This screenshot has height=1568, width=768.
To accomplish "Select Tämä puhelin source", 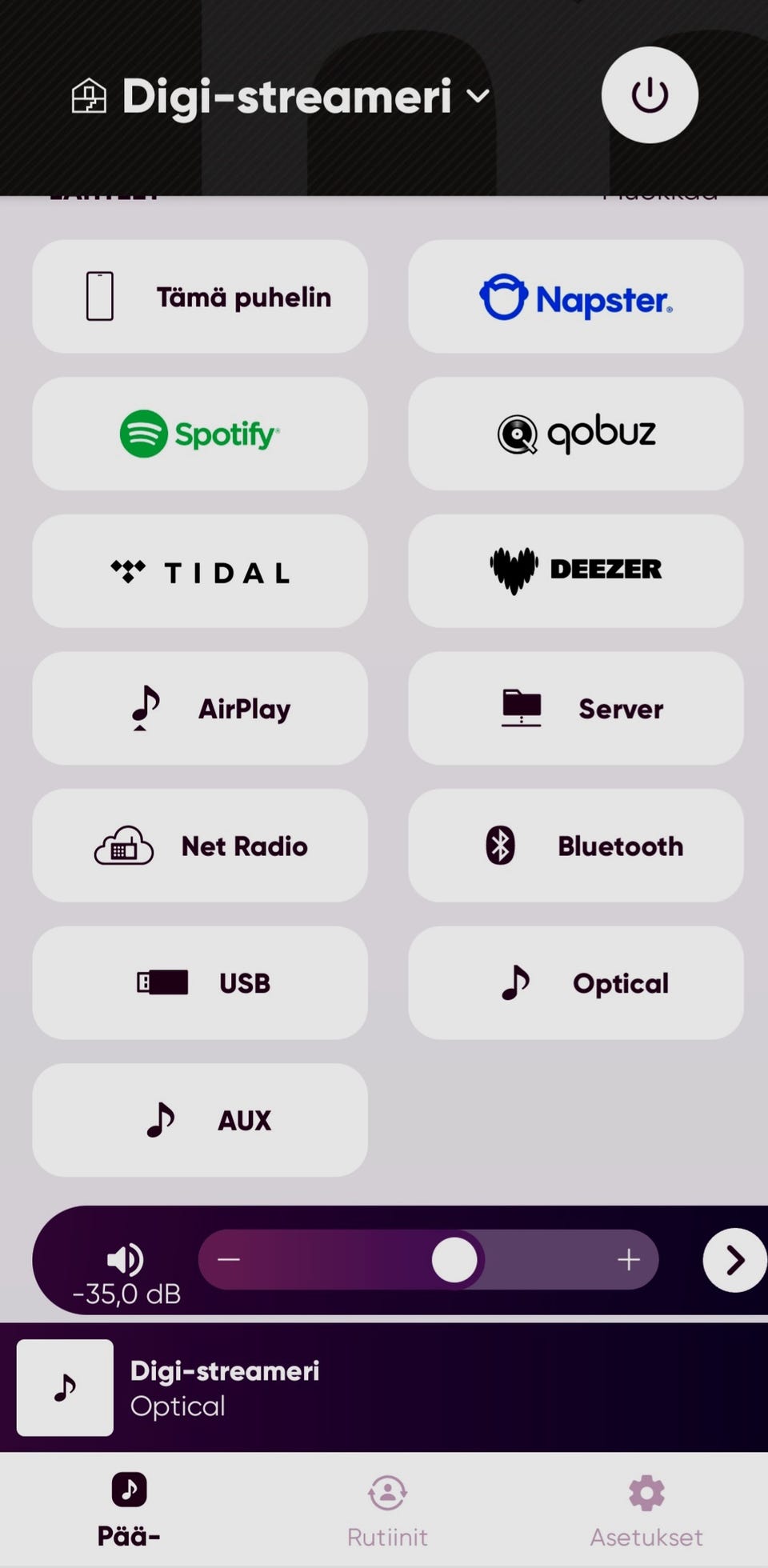I will (200, 297).
